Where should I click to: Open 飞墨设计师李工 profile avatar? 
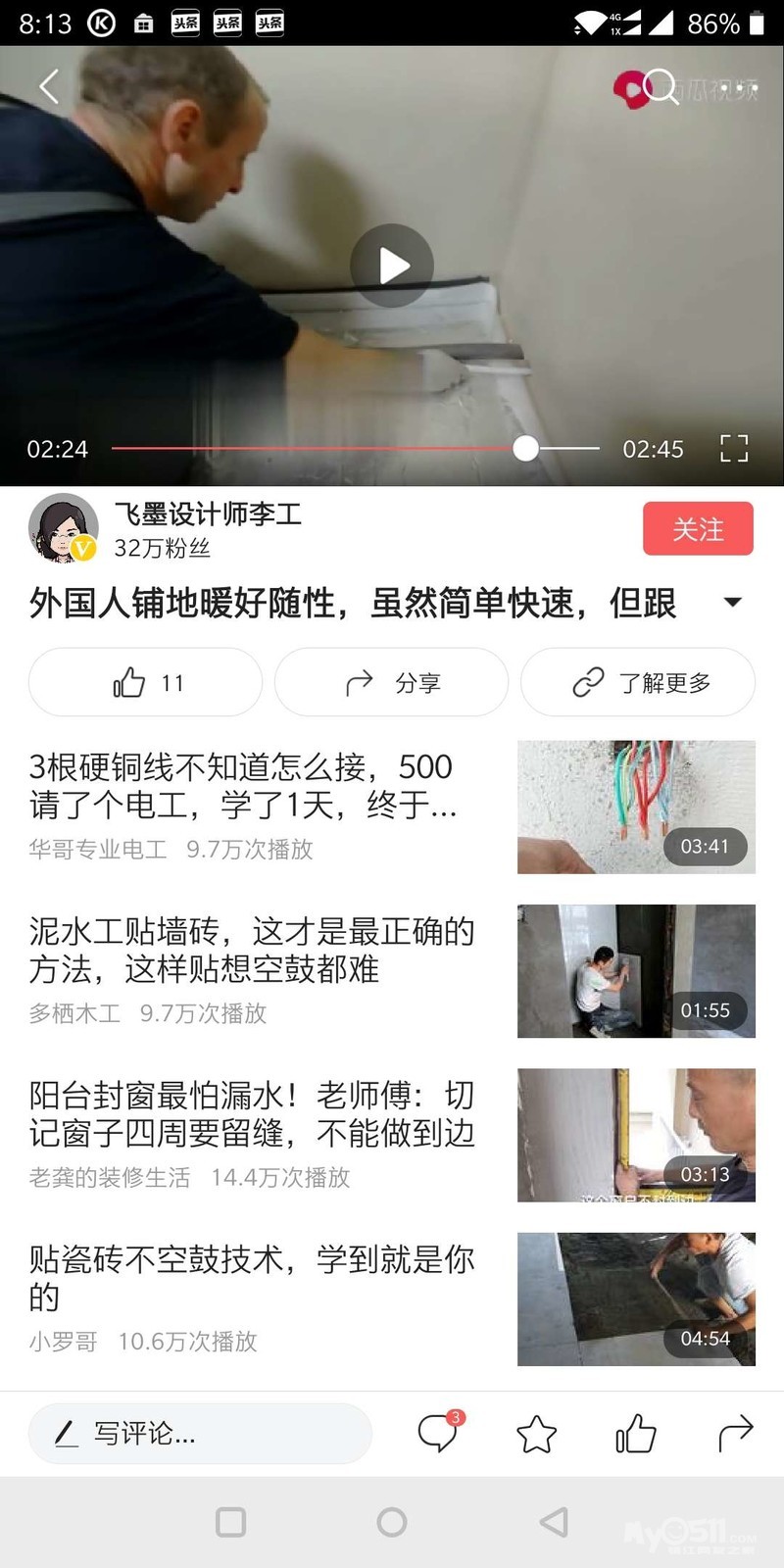pos(64,529)
